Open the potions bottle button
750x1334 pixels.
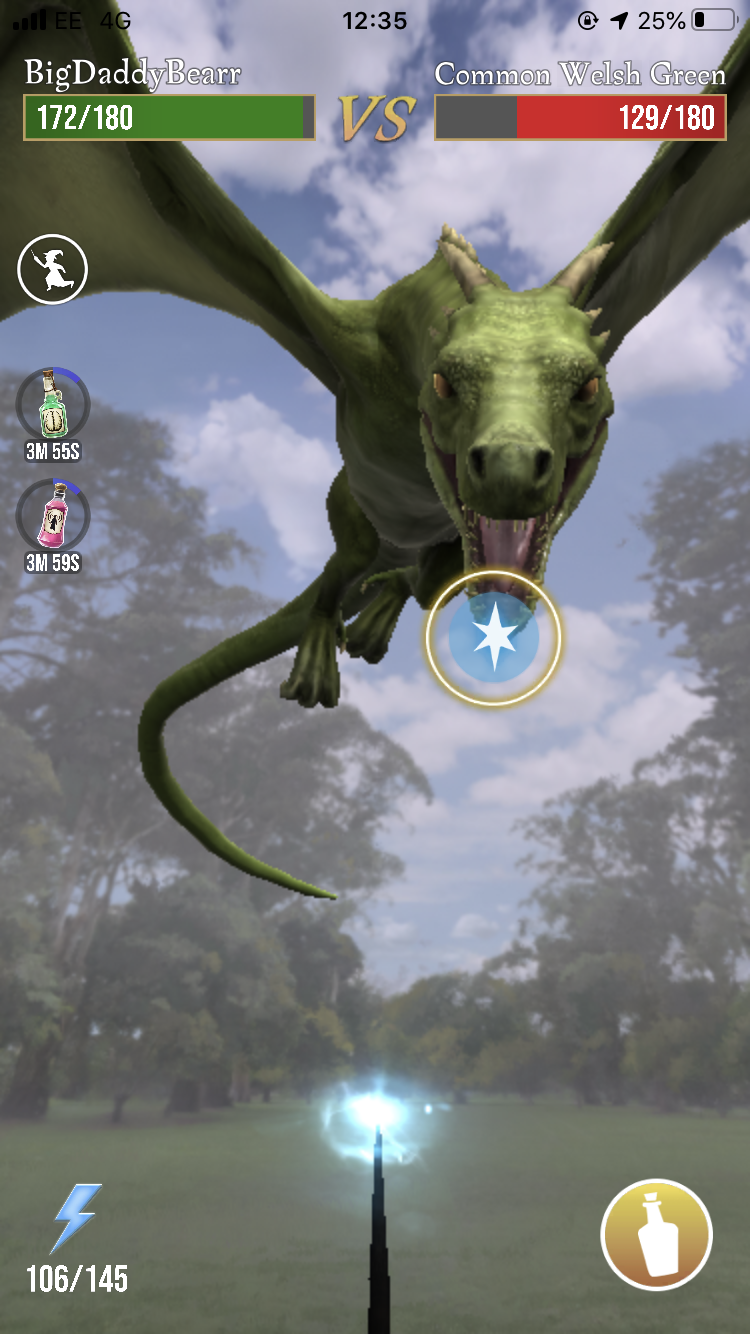(656, 1236)
